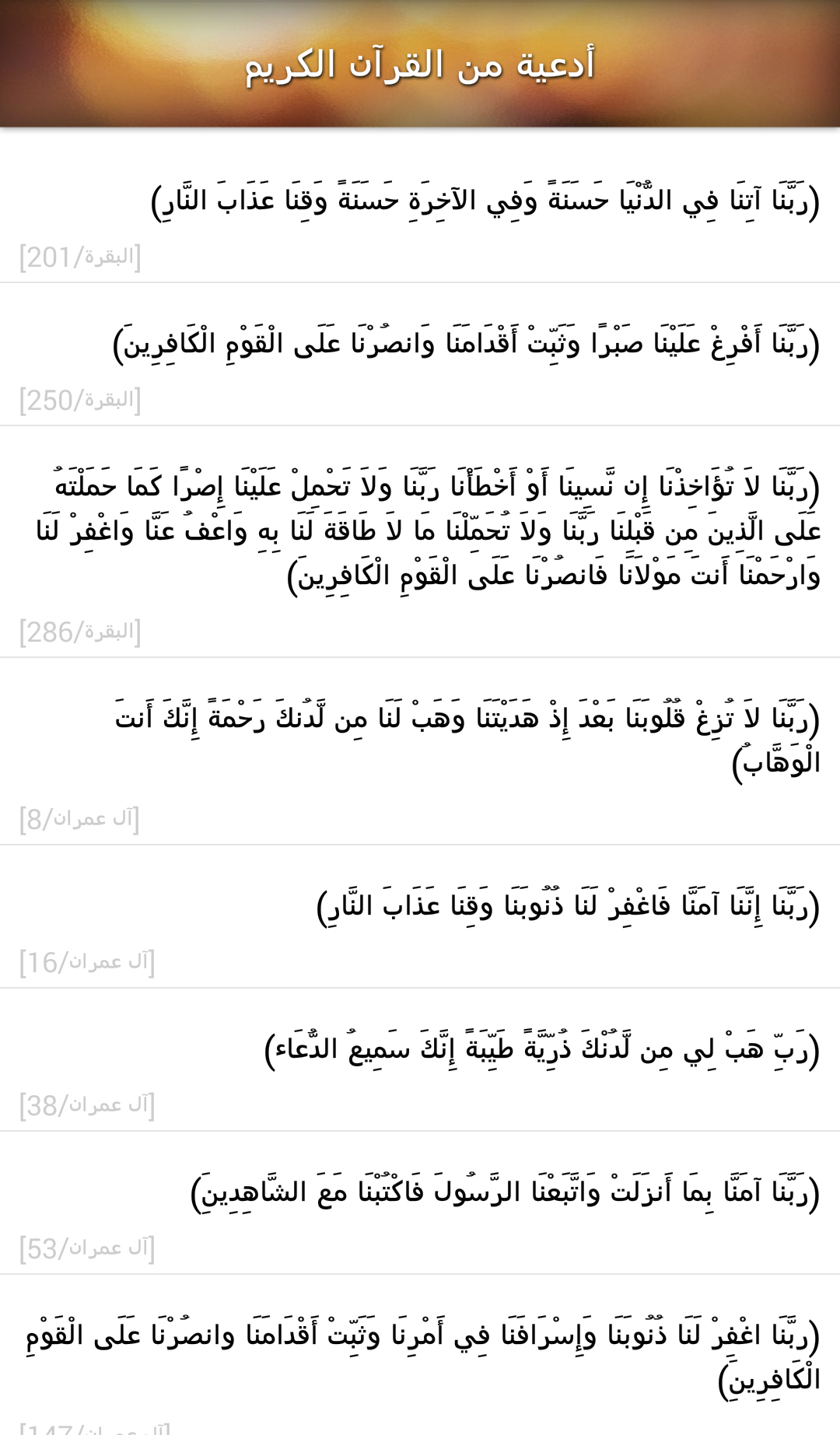Open the dua from آل عمران/16
The image size is (840, 1435).
[x=420, y=917]
